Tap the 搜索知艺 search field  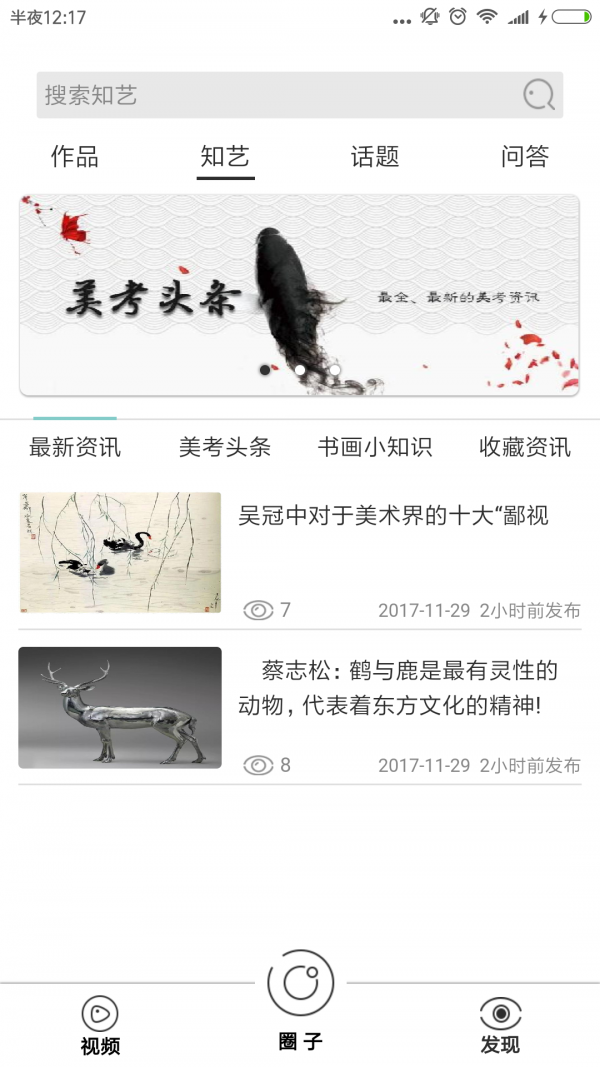280,95
